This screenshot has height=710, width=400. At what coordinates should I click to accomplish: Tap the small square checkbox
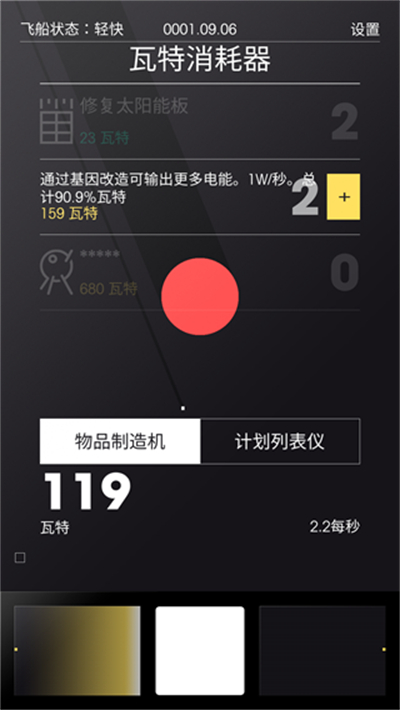(20, 558)
